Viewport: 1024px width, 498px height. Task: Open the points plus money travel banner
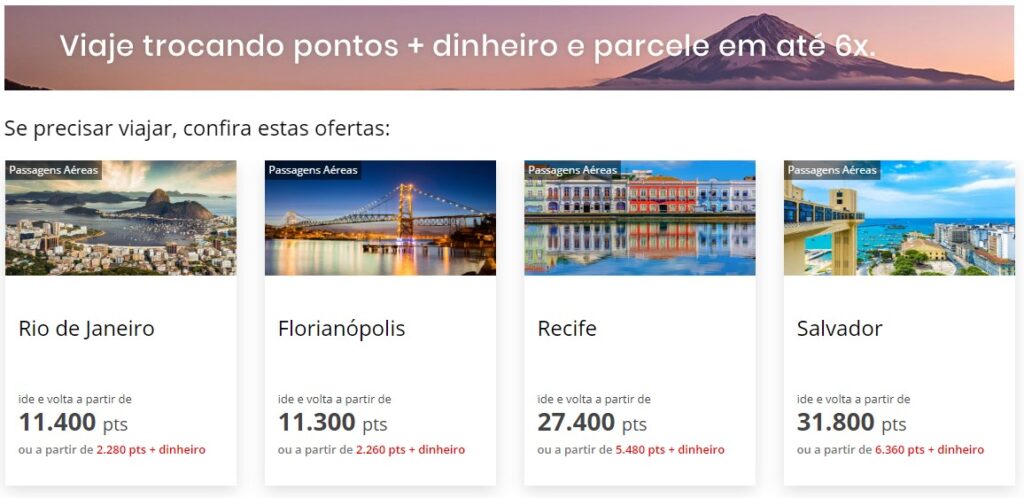point(509,47)
